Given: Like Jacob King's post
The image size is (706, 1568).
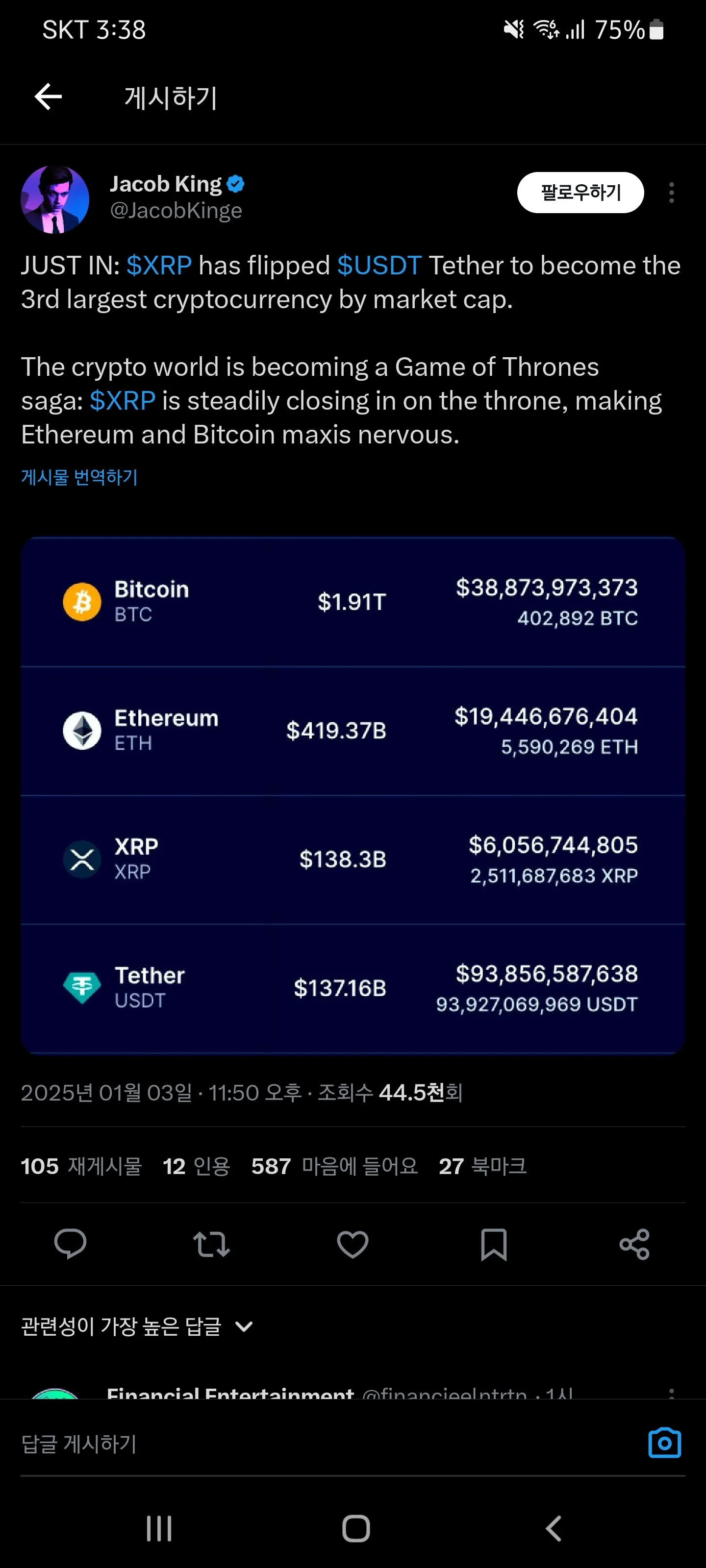Looking at the screenshot, I should (x=353, y=1244).
